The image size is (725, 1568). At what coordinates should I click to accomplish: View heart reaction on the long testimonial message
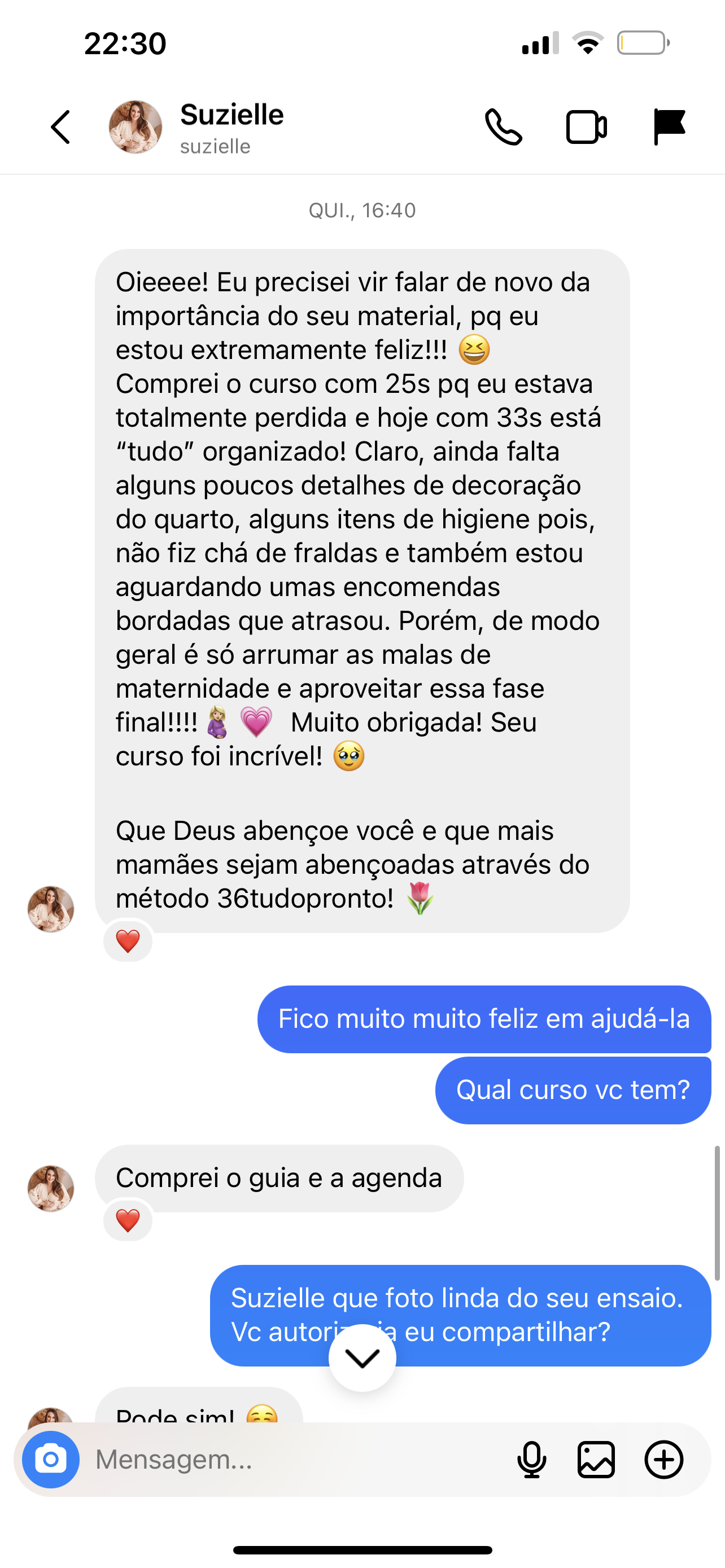[128, 941]
